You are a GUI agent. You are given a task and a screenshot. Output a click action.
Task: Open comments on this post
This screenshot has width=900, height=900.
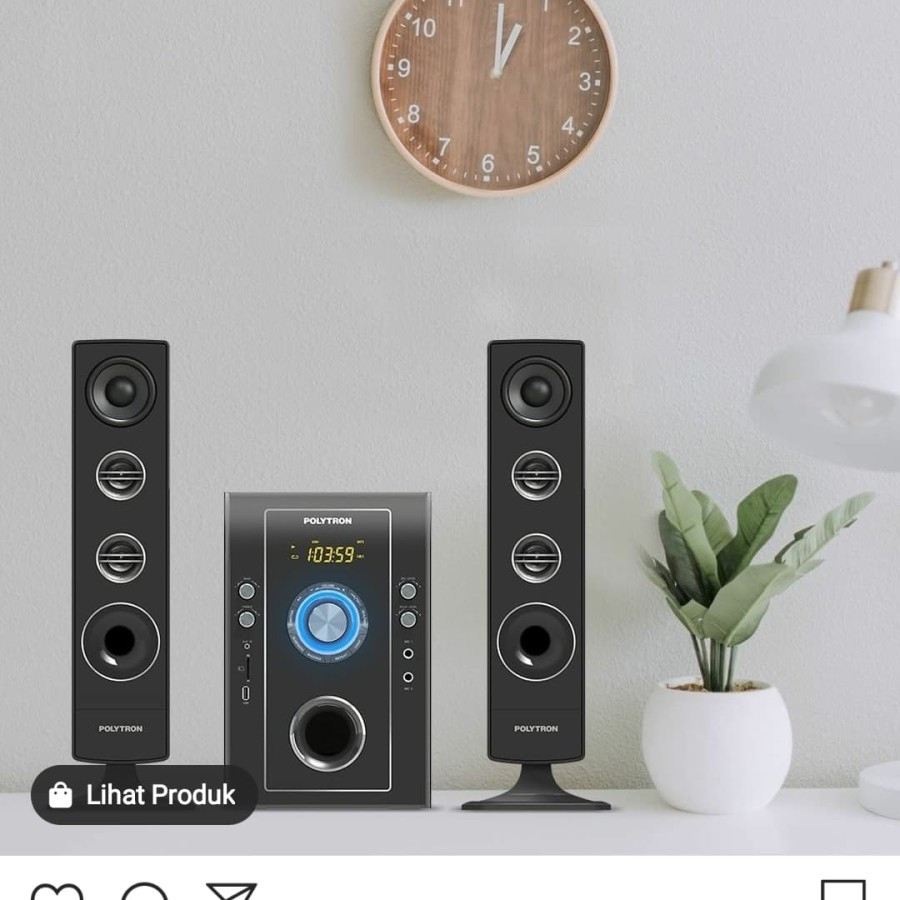tap(145, 891)
